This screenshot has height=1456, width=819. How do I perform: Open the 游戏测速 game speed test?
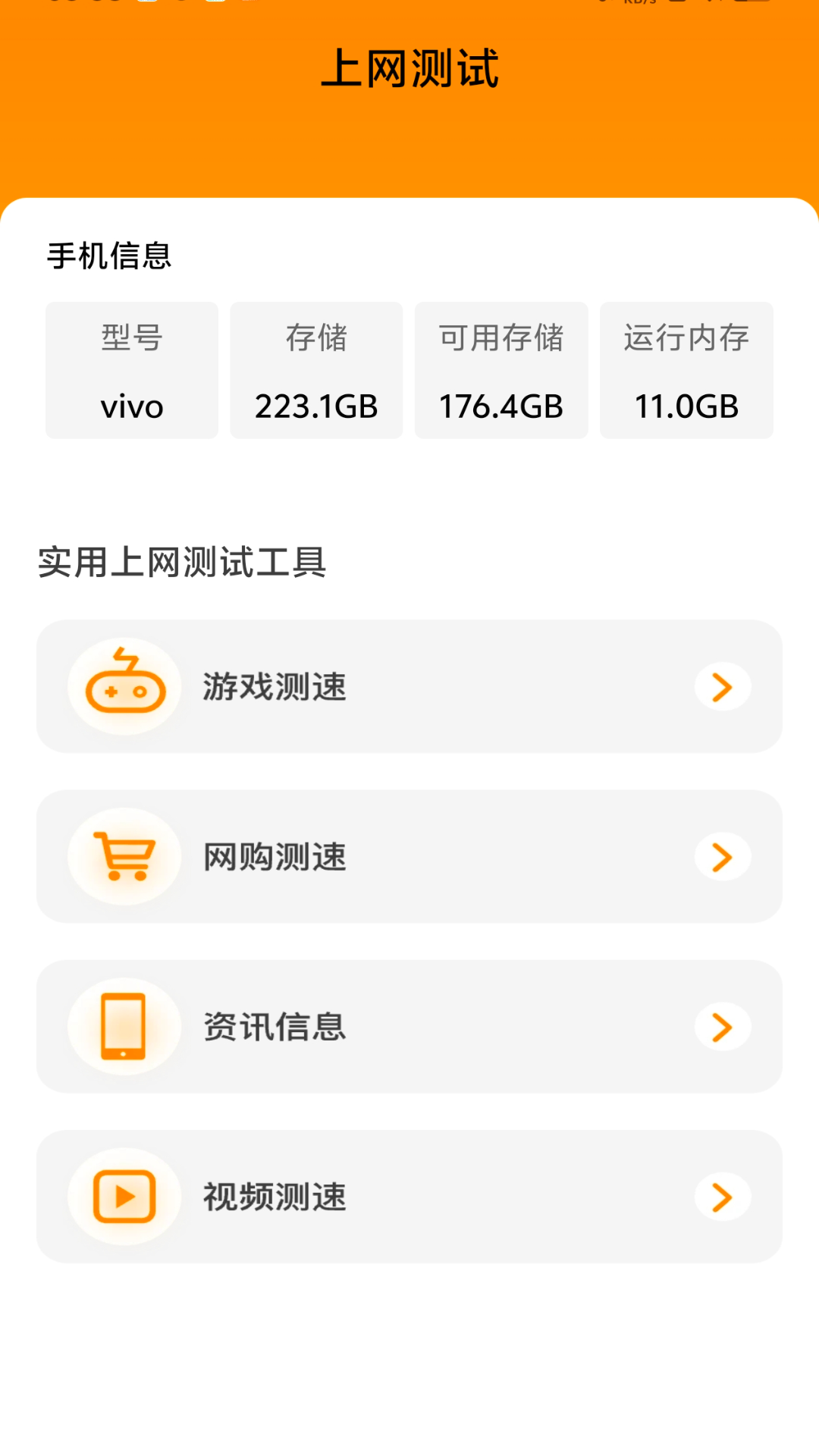click(x=409, y=686)
